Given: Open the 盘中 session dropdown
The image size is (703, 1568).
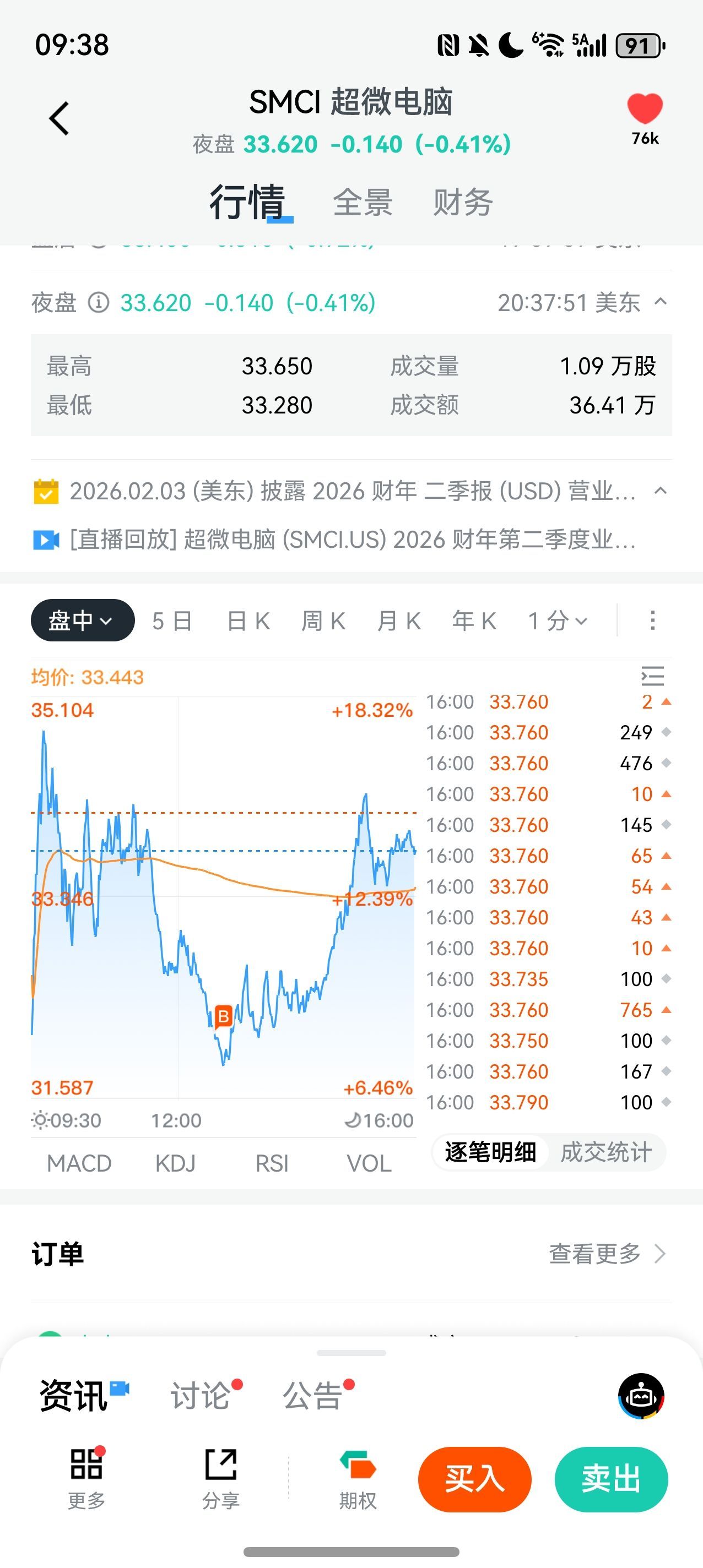Looking at the screenshot, I should tap(82, 620).
